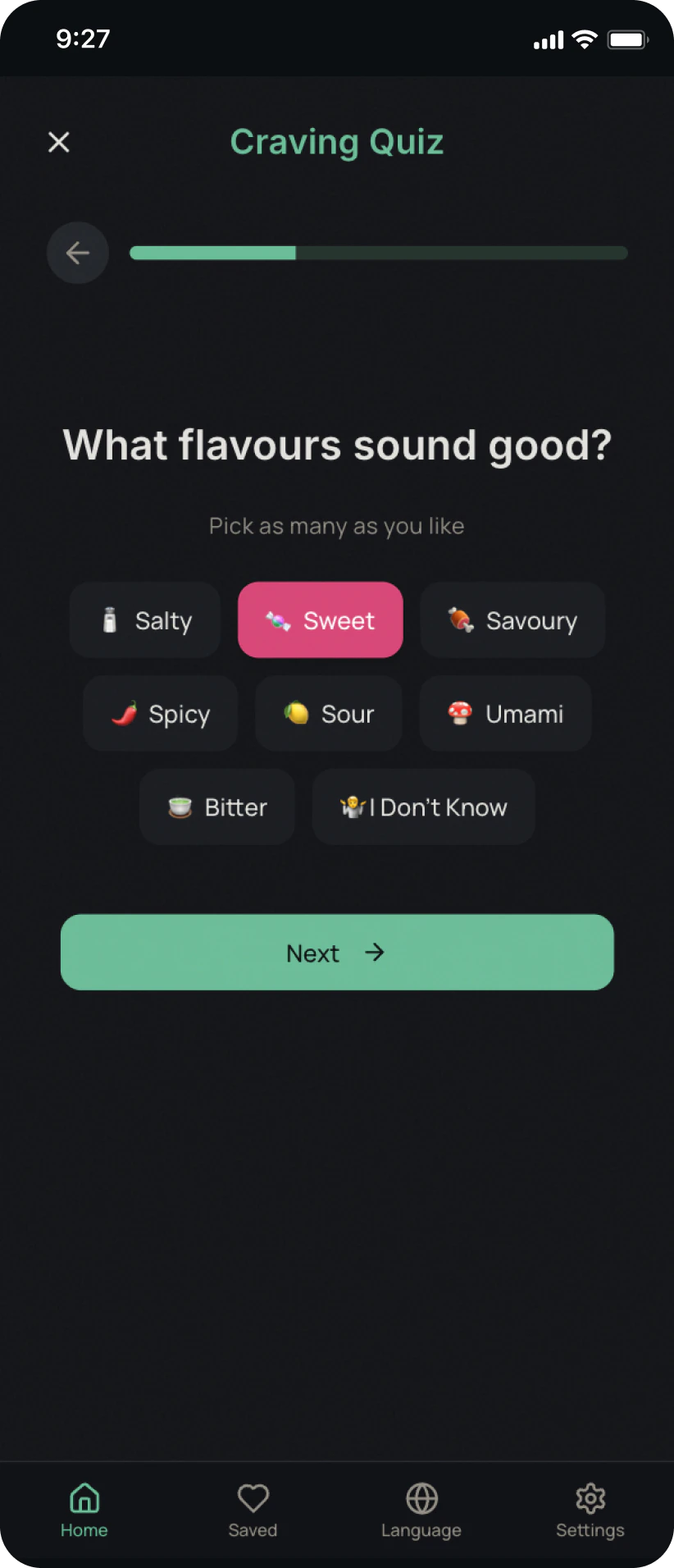This screenshot has width=674, height=1568.
Task: Continue with the Next button
Action: (337, 953)
